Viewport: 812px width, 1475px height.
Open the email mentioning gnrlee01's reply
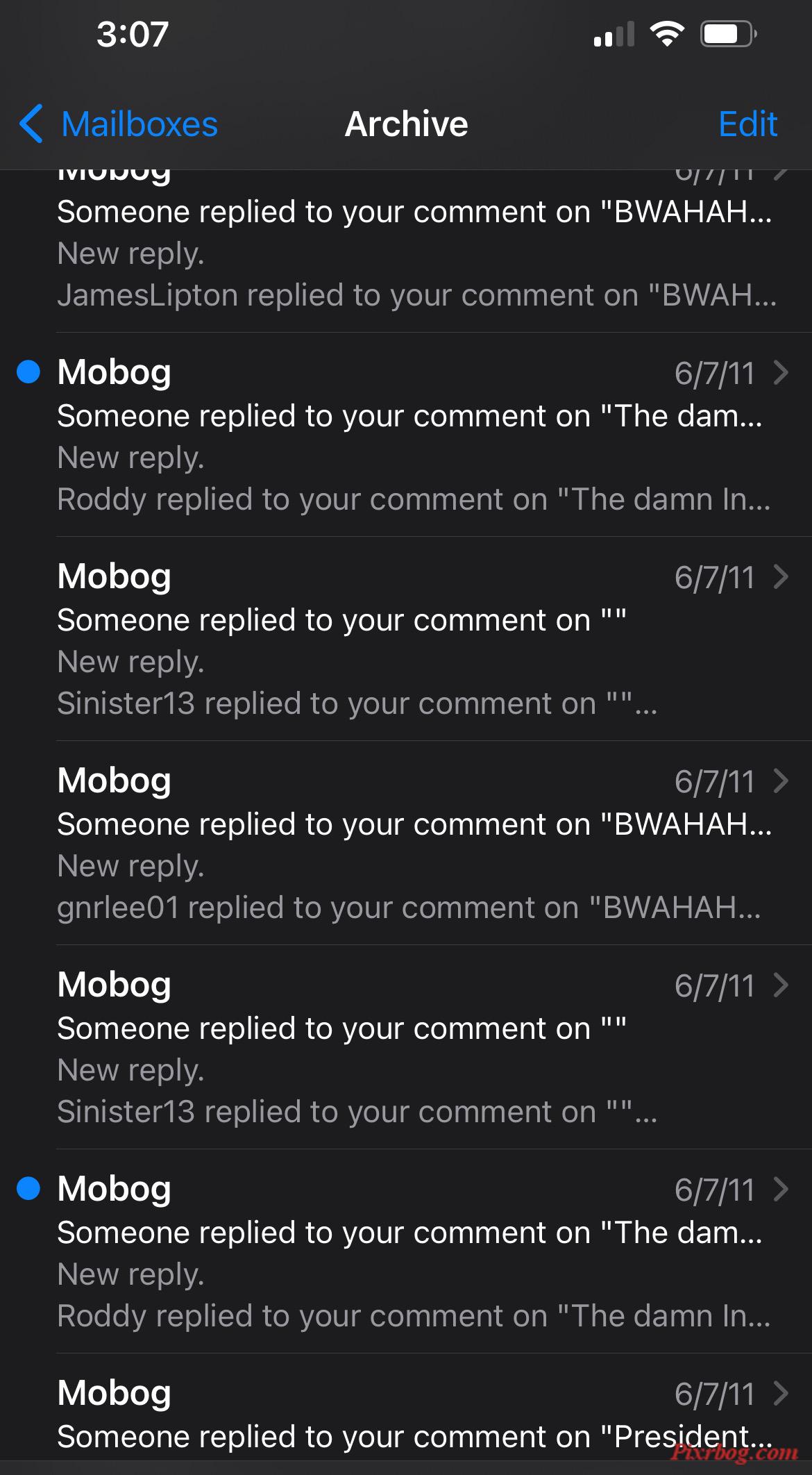tap(406, 843)
